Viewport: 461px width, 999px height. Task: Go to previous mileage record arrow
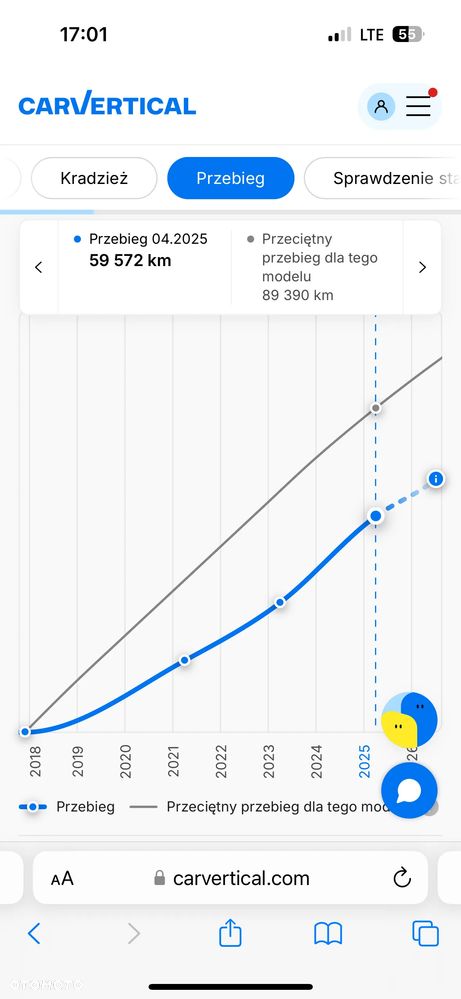pos(38,268)
